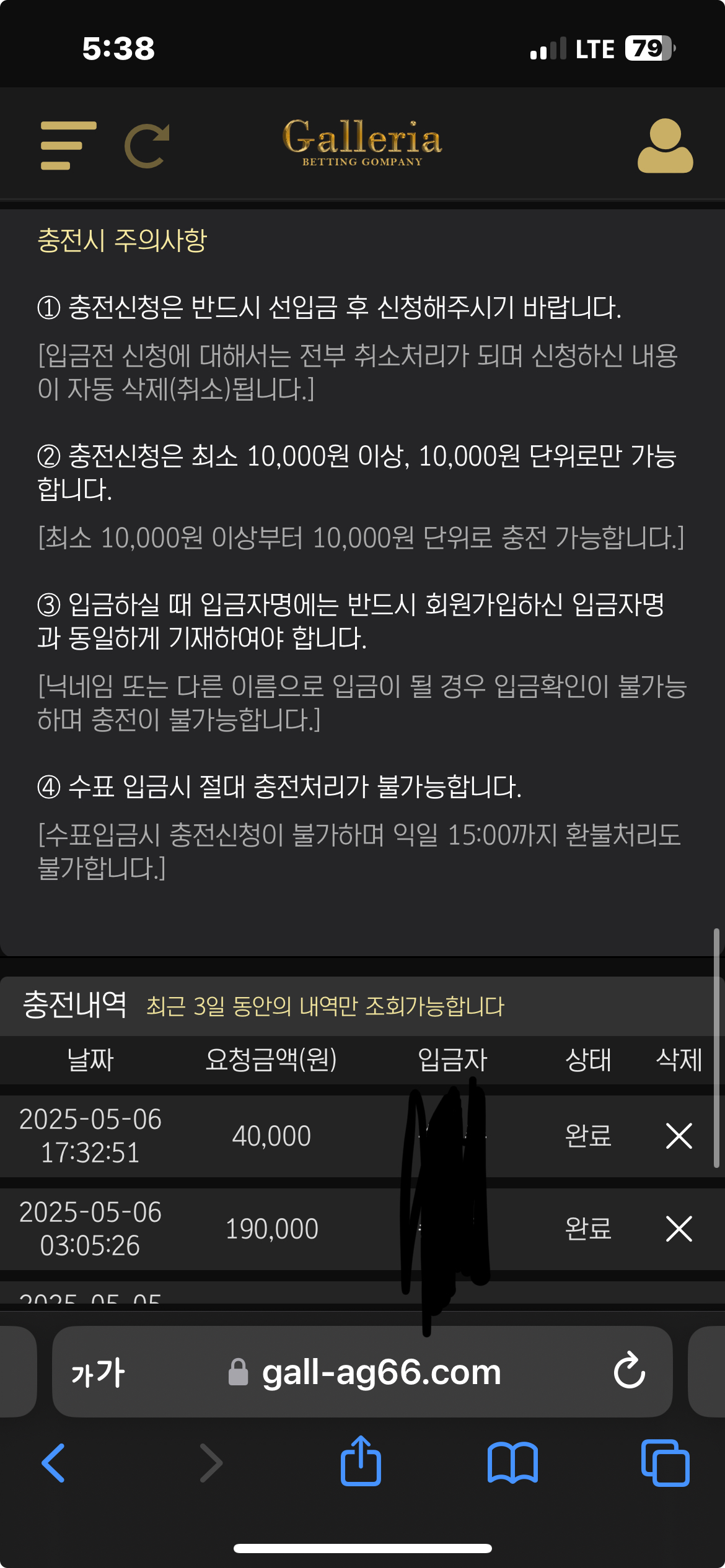Go to the Galleria home page
The height and width of the screenshot is (1568, 725).
(x=362, y=142)
